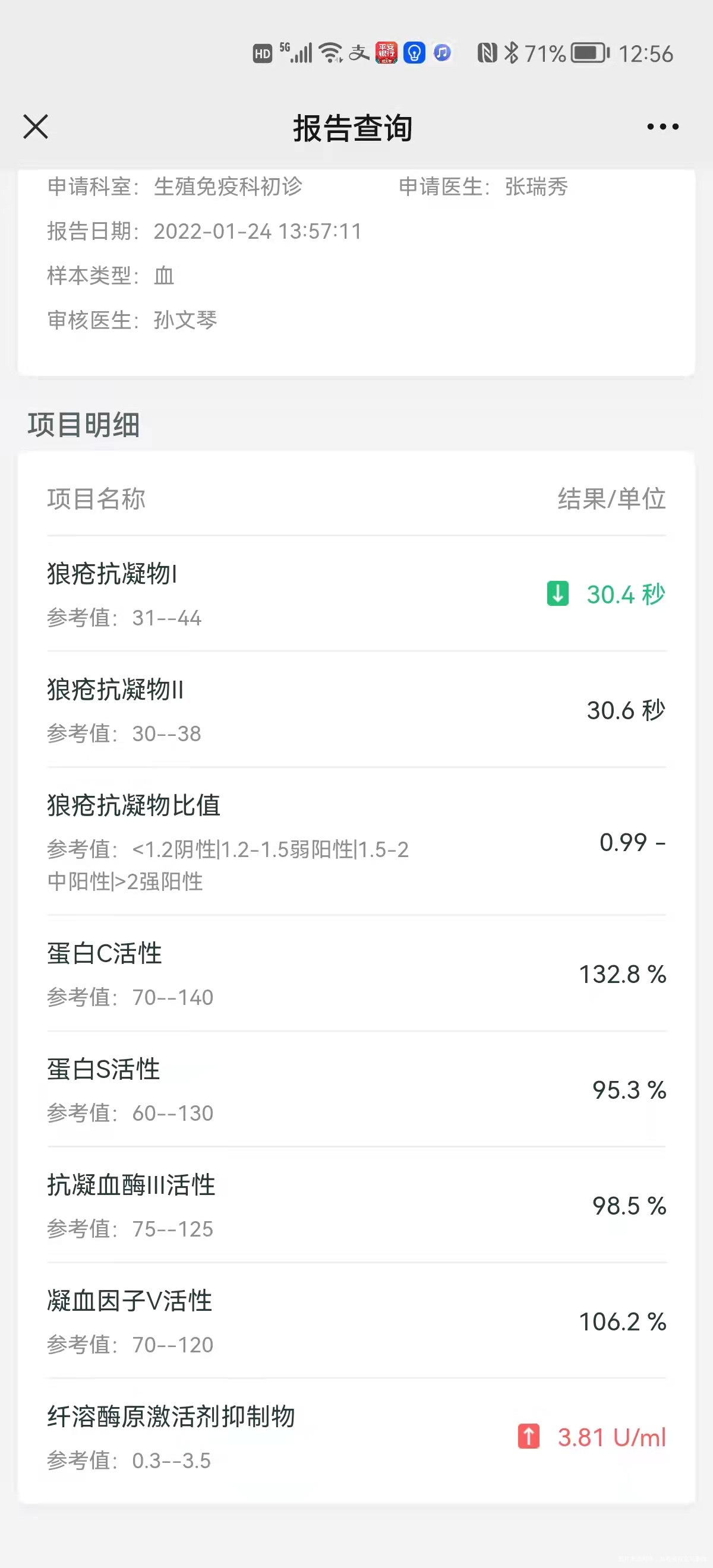Tap the 报告查询 title bar
The height and width of the screenshot is (1568, 713).
coord(352,128)
